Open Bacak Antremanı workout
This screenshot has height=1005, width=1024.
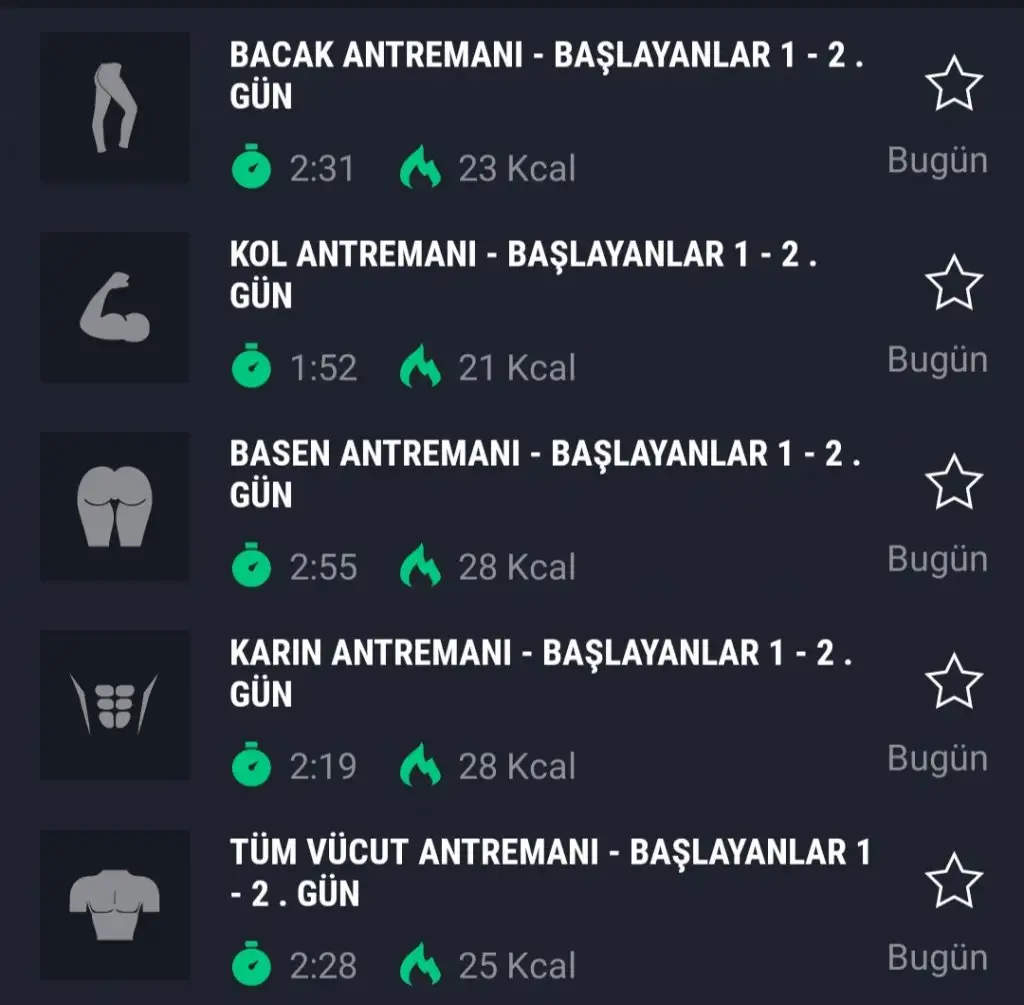(545, 76)
